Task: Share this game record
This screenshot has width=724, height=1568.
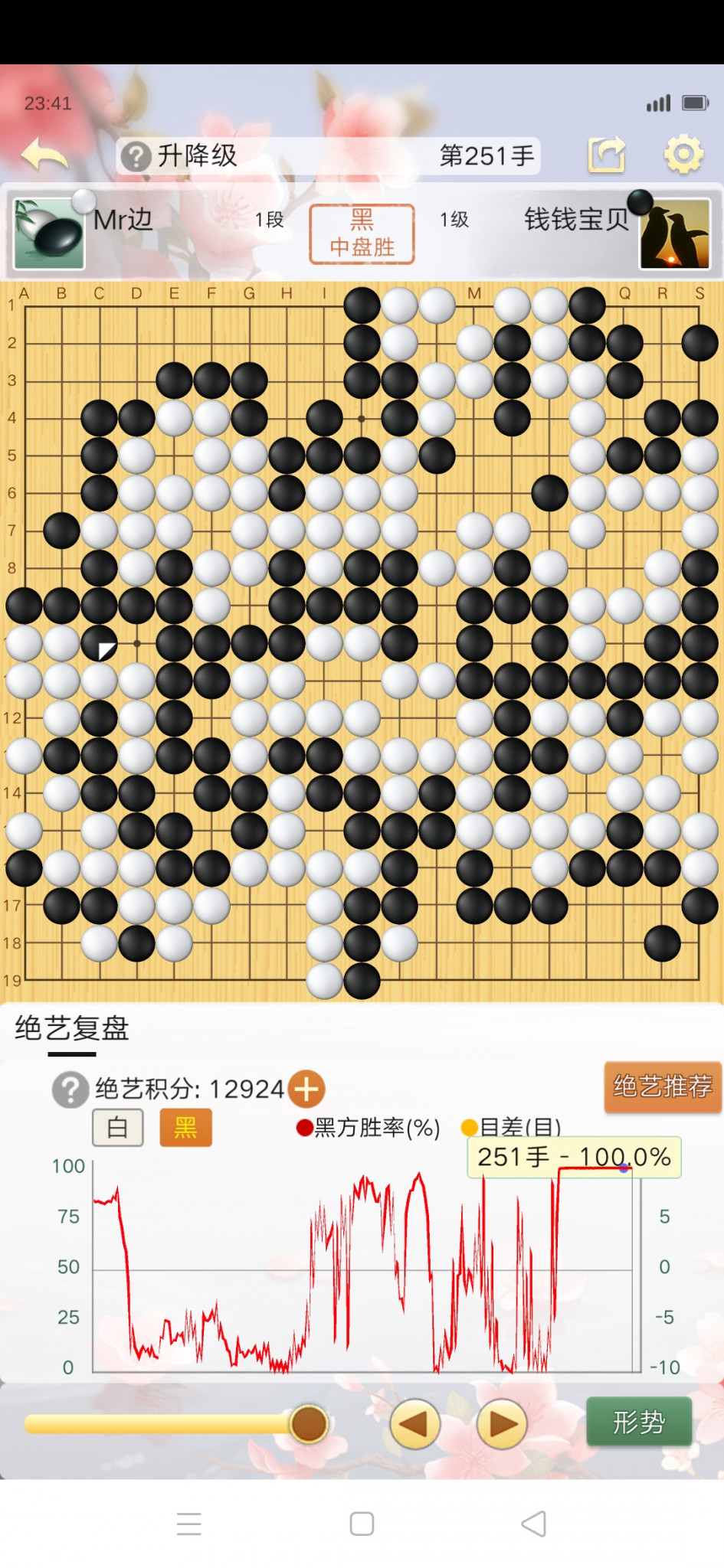Action: [x=606, y=155]
